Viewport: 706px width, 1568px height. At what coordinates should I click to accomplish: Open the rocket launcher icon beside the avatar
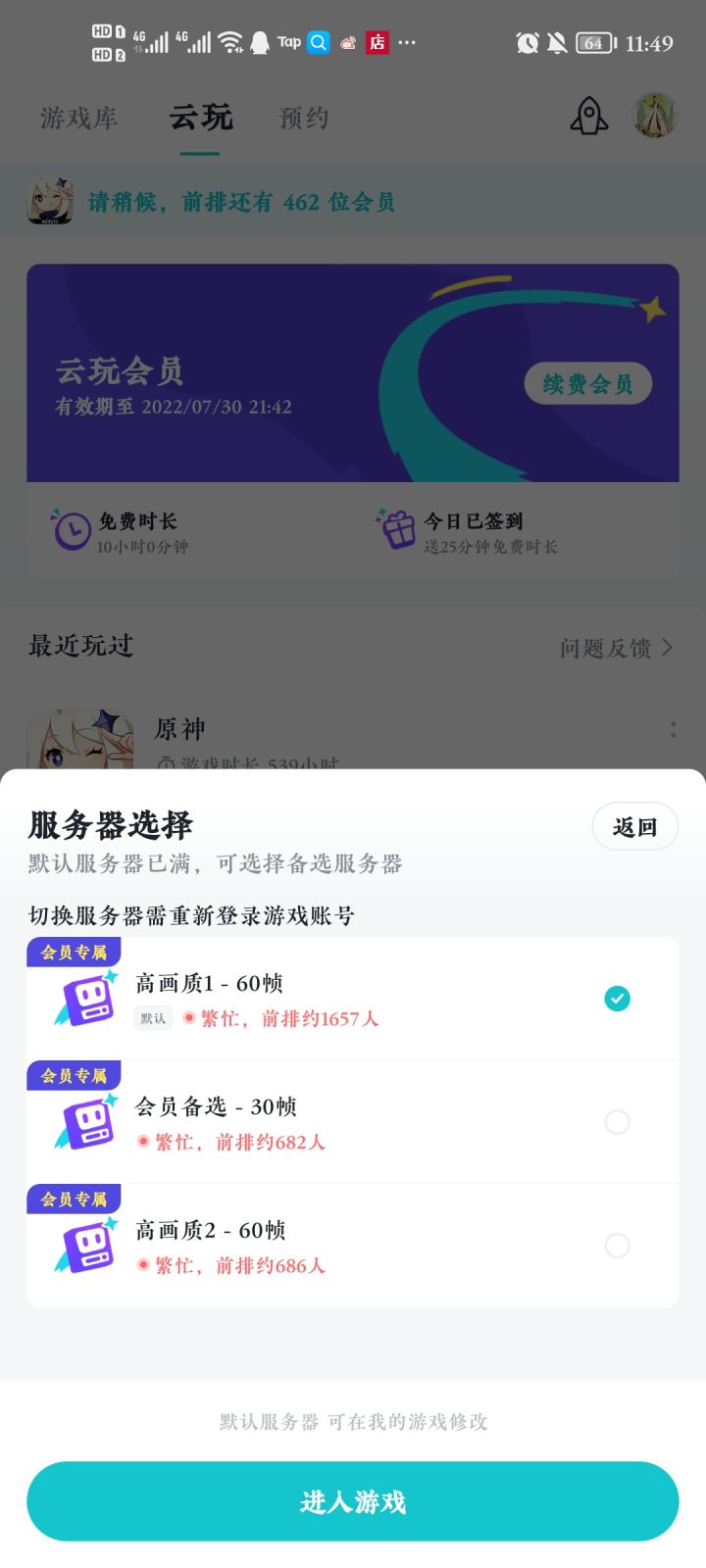pos(590,115)
